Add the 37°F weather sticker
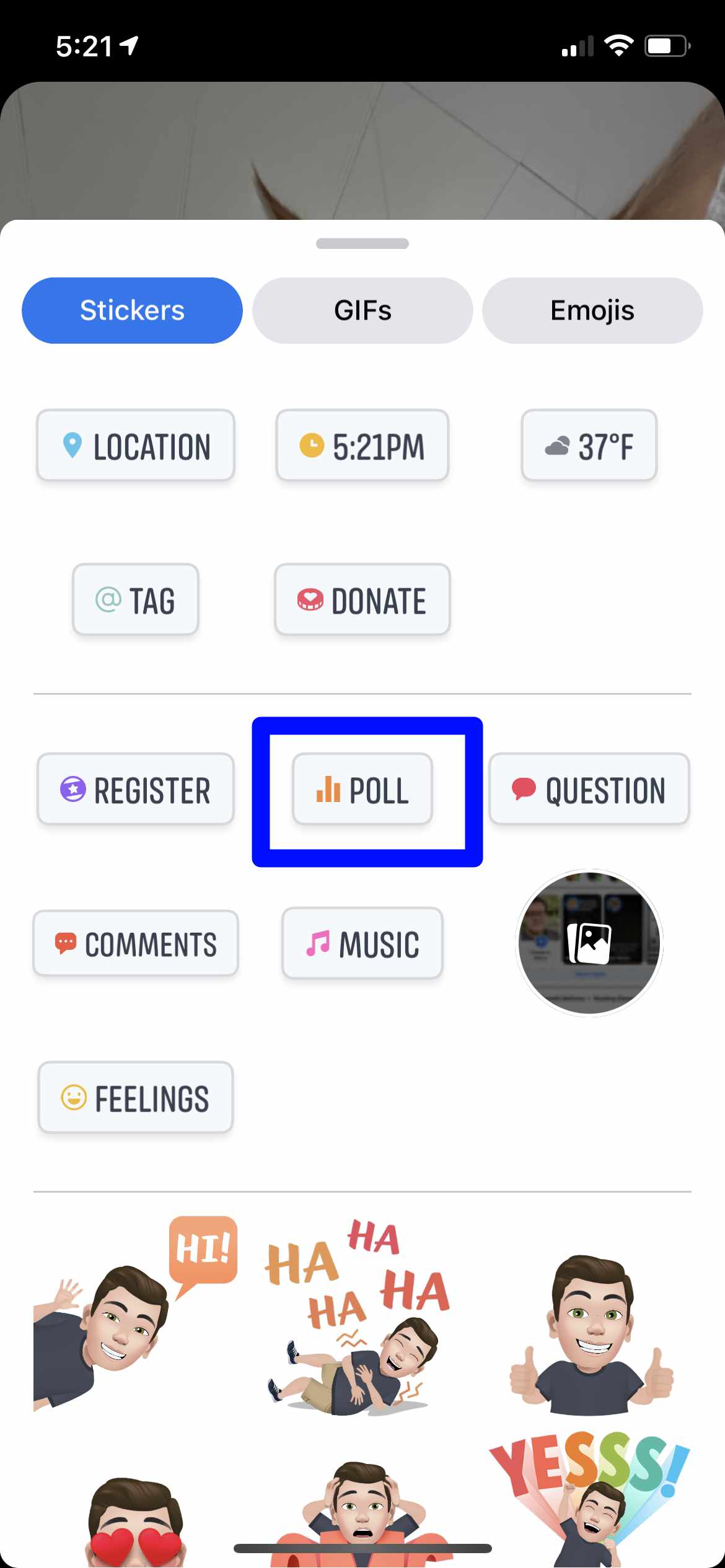 click(589, 445)
